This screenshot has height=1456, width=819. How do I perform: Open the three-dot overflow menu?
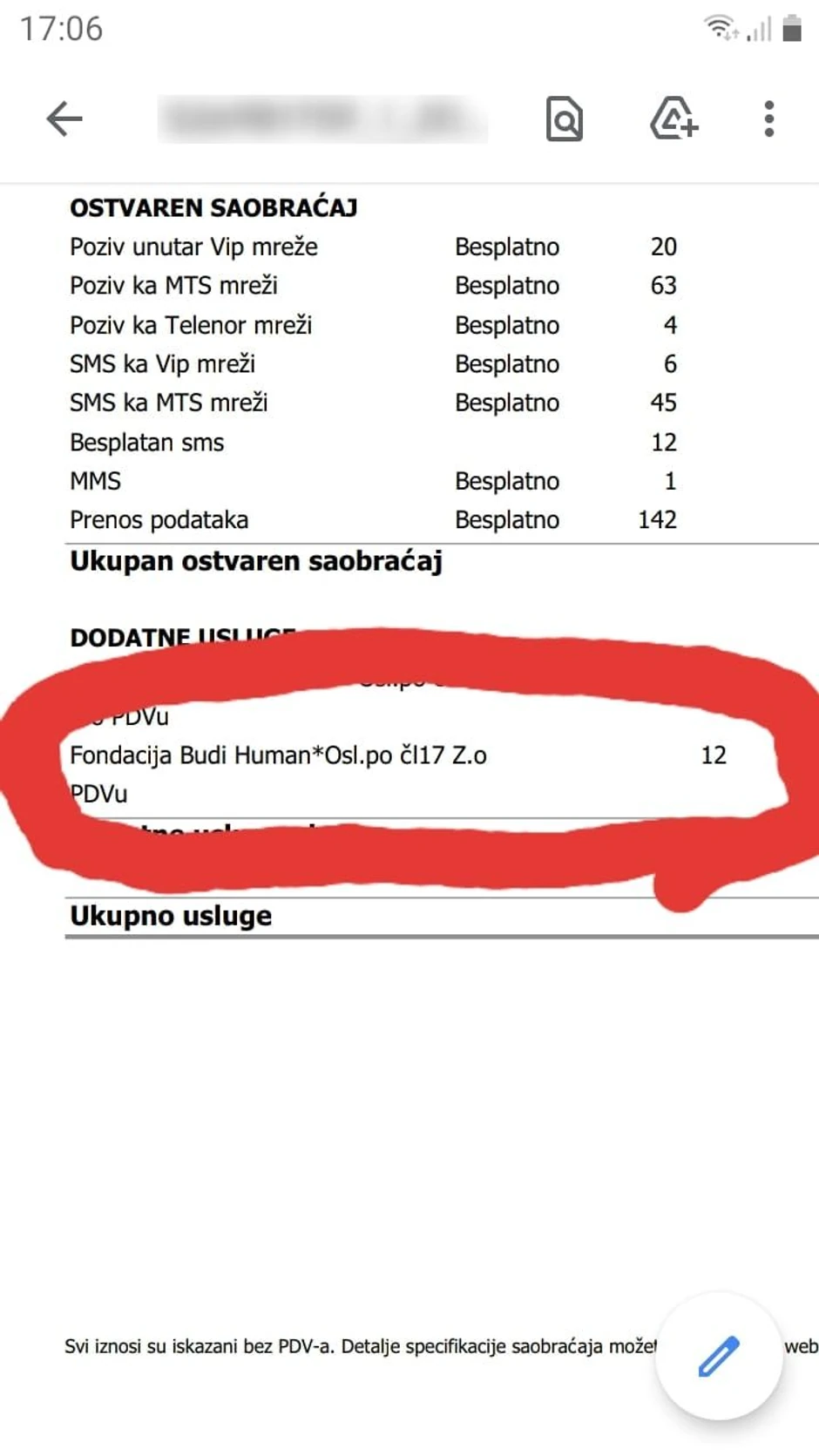point(768,119)
